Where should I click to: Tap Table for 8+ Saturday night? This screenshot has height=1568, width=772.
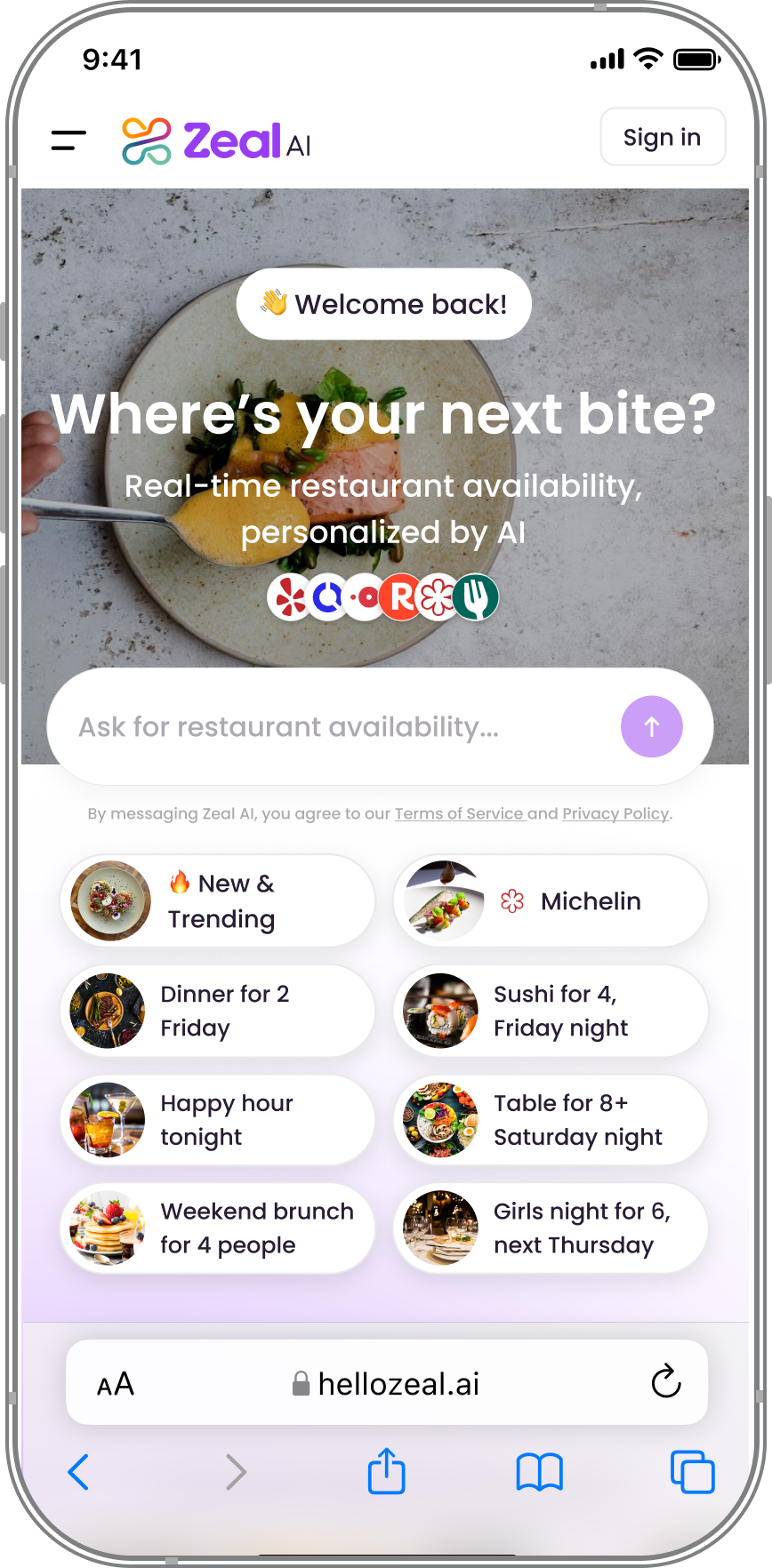click(551, 1120)
